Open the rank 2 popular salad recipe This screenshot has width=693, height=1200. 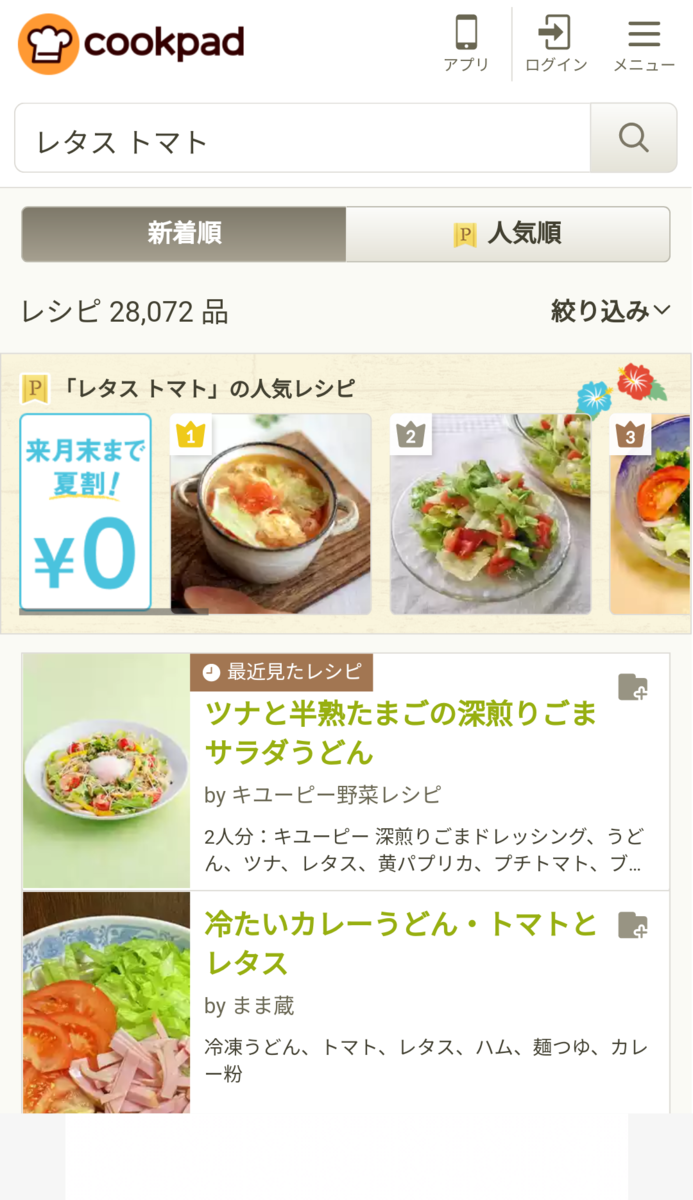[x=490, y=514]
